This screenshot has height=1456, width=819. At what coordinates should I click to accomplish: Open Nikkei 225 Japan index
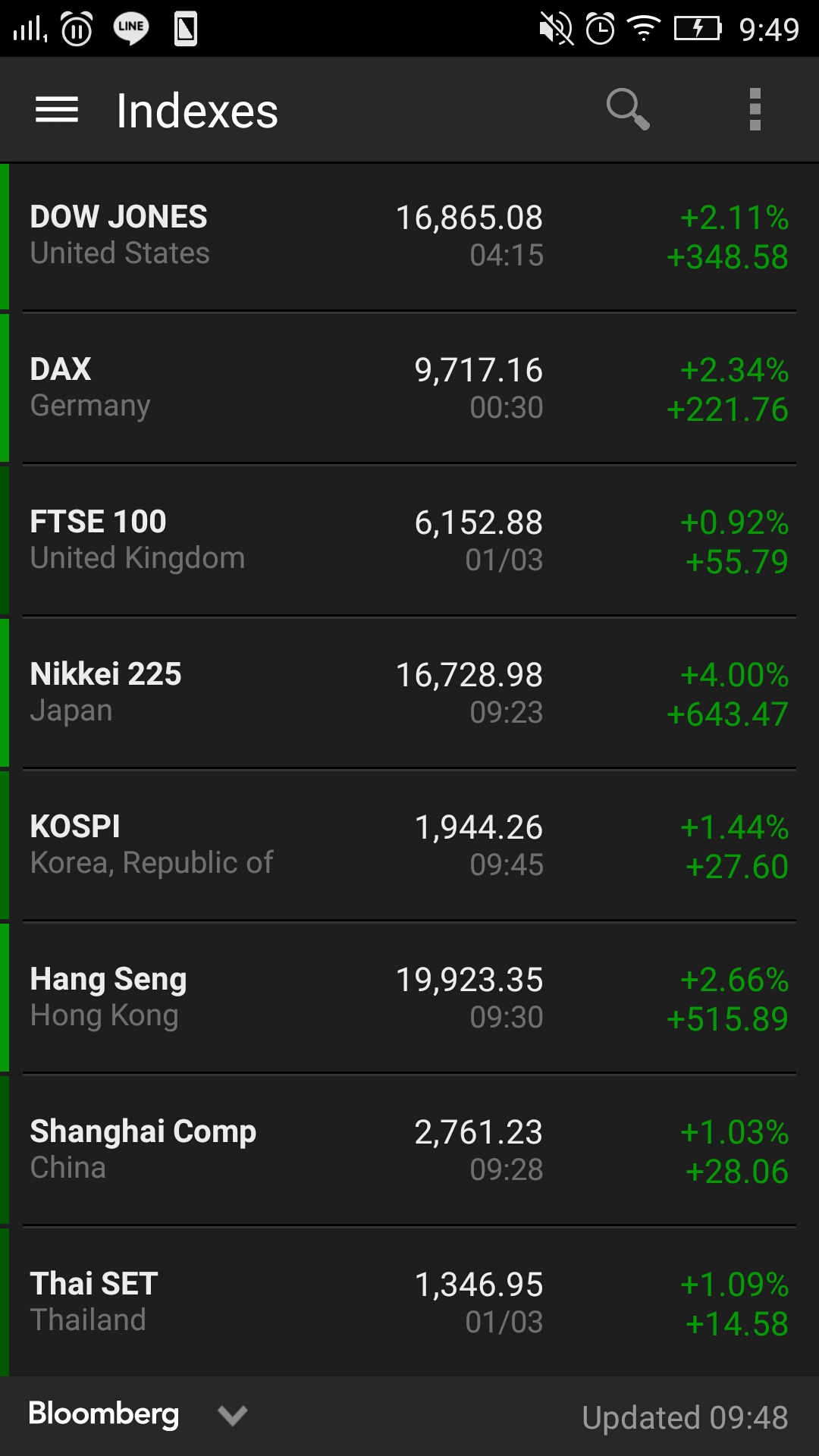point(409,693)
